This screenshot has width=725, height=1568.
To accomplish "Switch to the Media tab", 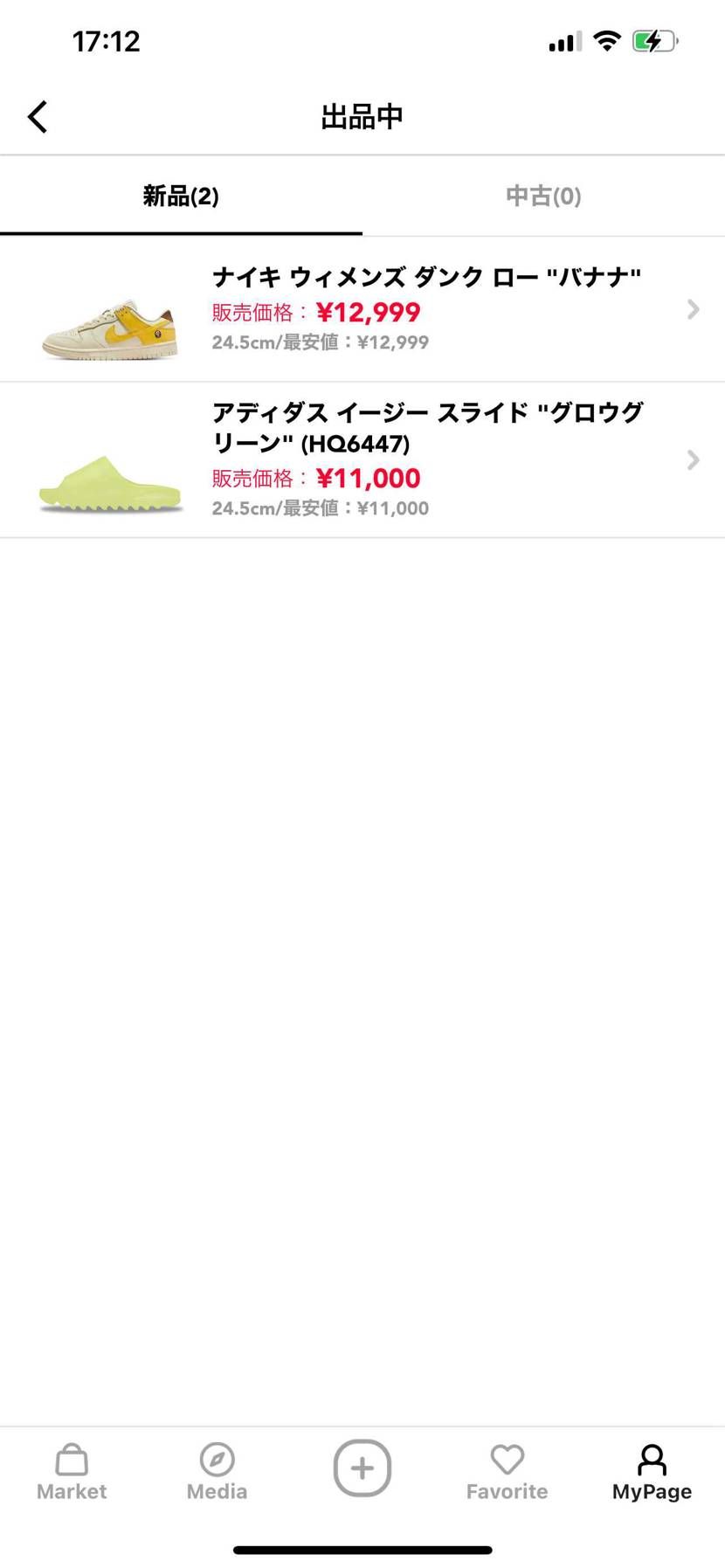I will [x=217, y=1472].
